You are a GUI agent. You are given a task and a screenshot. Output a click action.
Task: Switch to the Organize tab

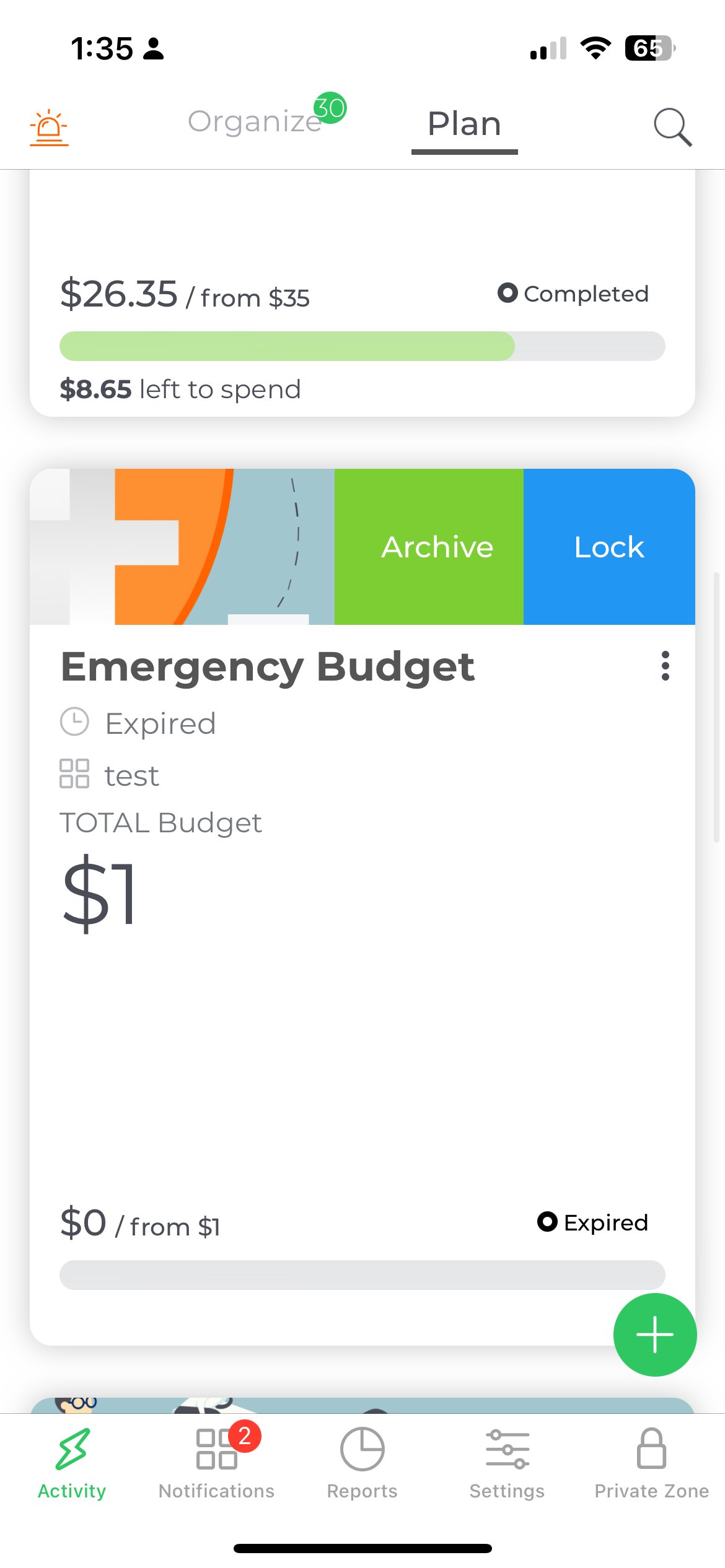click(255, 121)
